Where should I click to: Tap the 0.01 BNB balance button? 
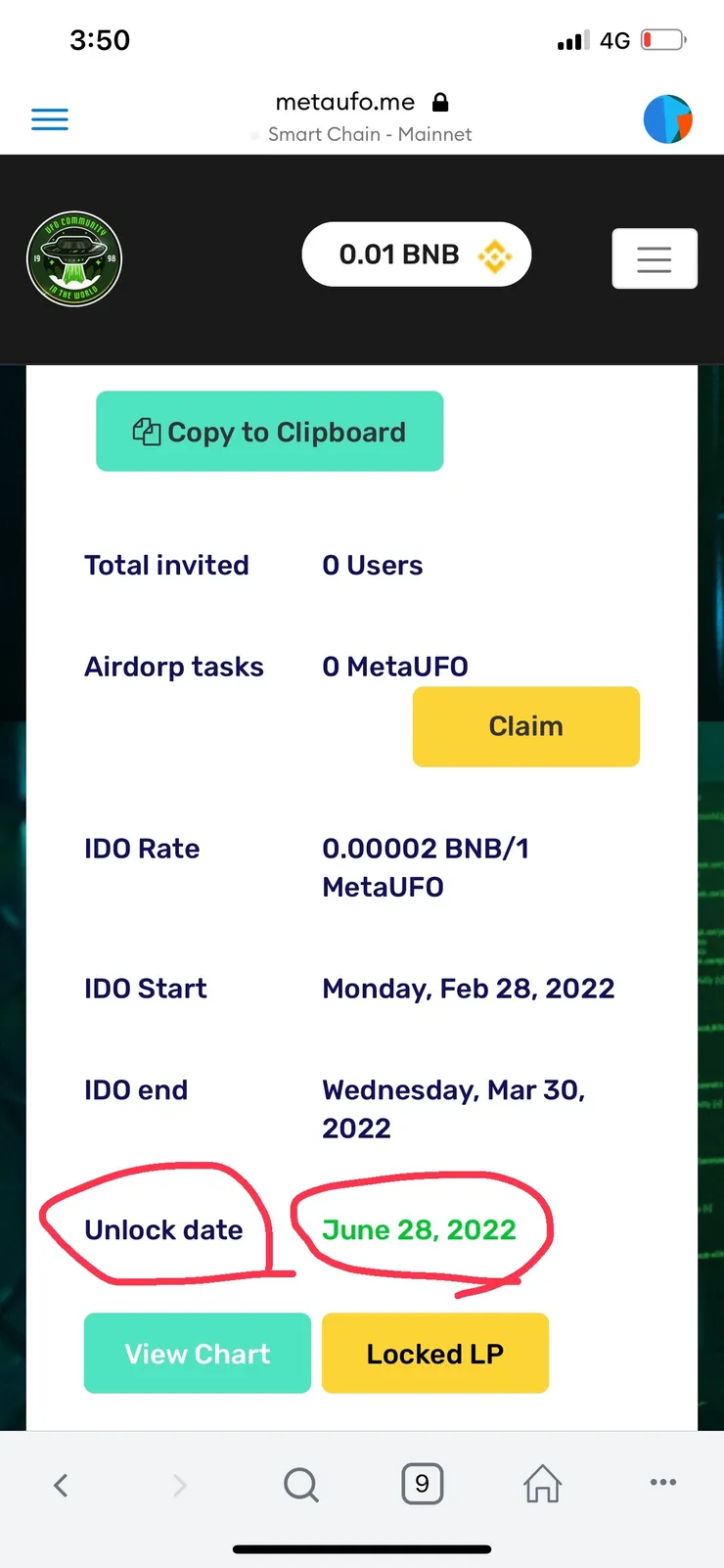coord(416,255)
